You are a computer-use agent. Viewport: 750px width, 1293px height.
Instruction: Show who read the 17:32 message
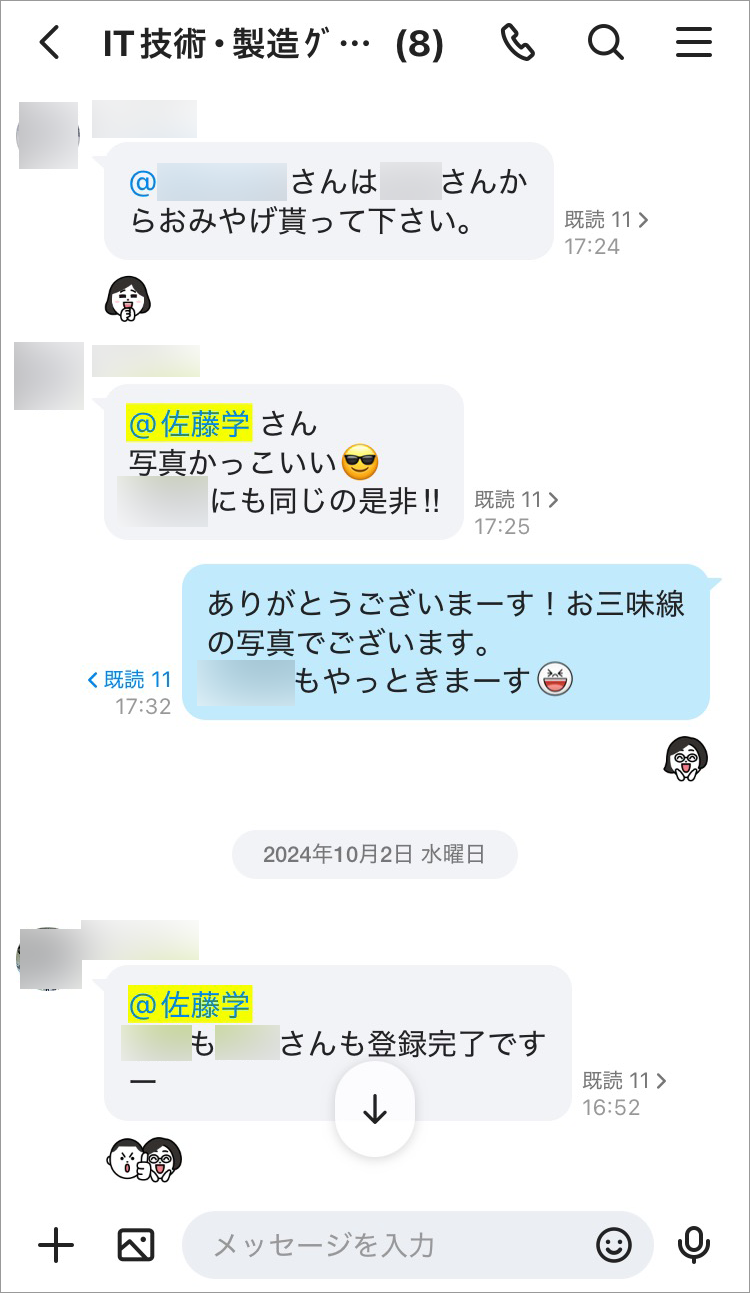[130, 680]
